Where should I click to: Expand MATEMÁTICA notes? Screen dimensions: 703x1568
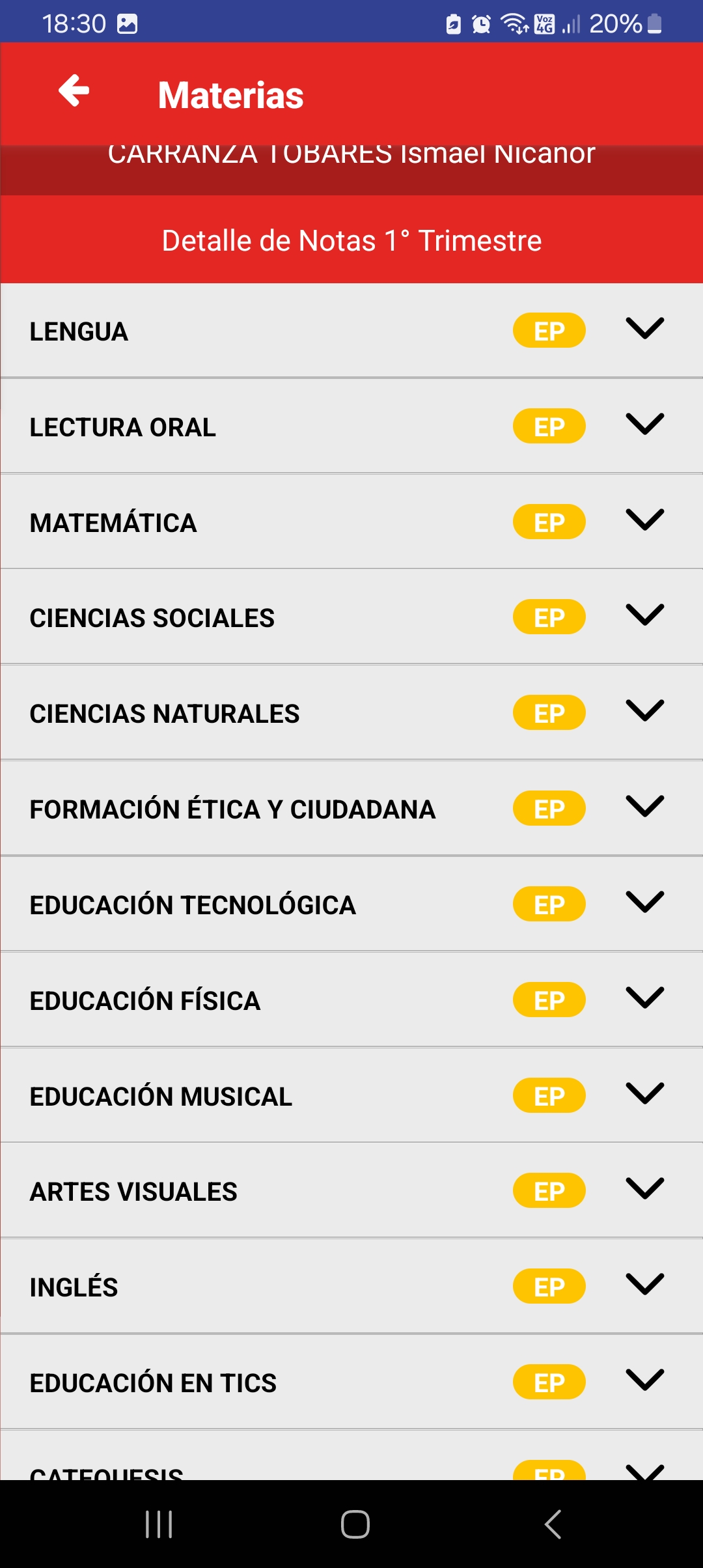[x=644, y=520]
